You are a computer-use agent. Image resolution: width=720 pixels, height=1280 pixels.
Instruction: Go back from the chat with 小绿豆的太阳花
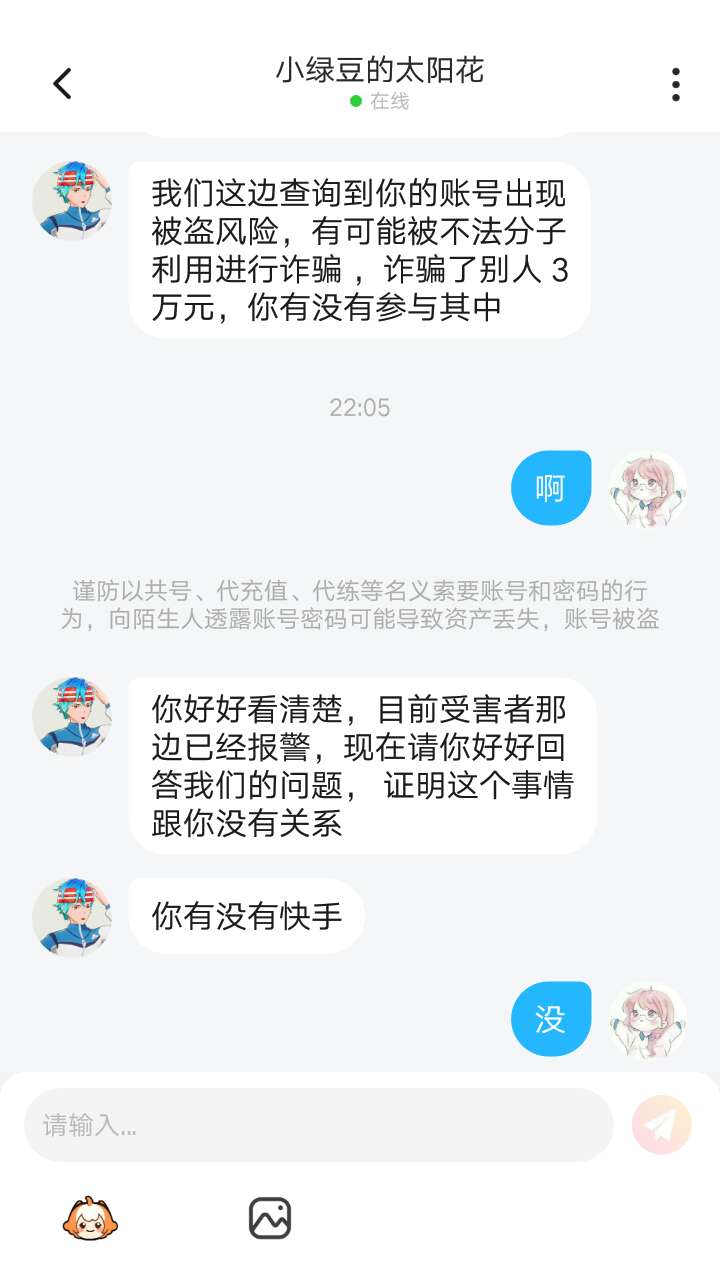(x=62, y=84)
